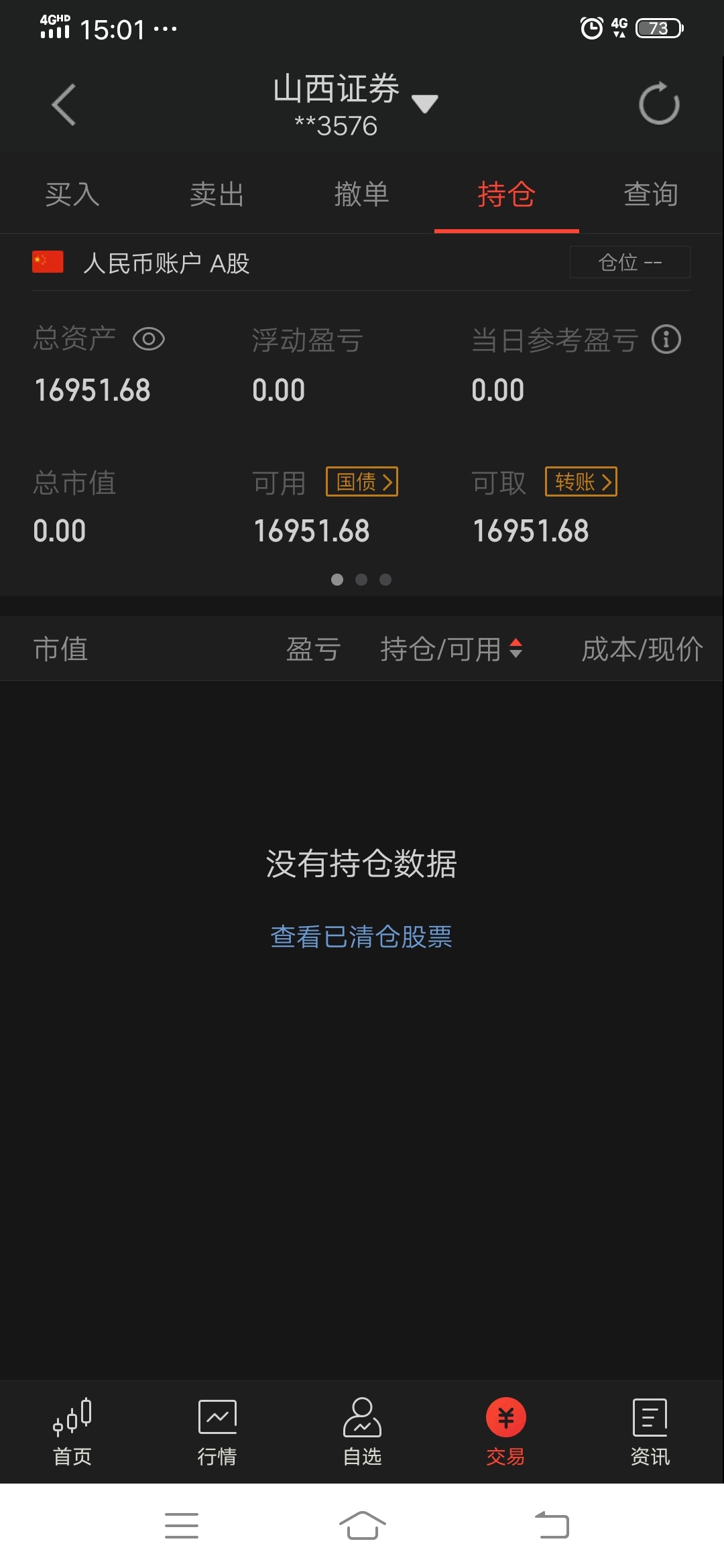Go to 首页 in the bottom navigation
The width and height of the screenshot is (724, 1568).
tap(72, 1431)
